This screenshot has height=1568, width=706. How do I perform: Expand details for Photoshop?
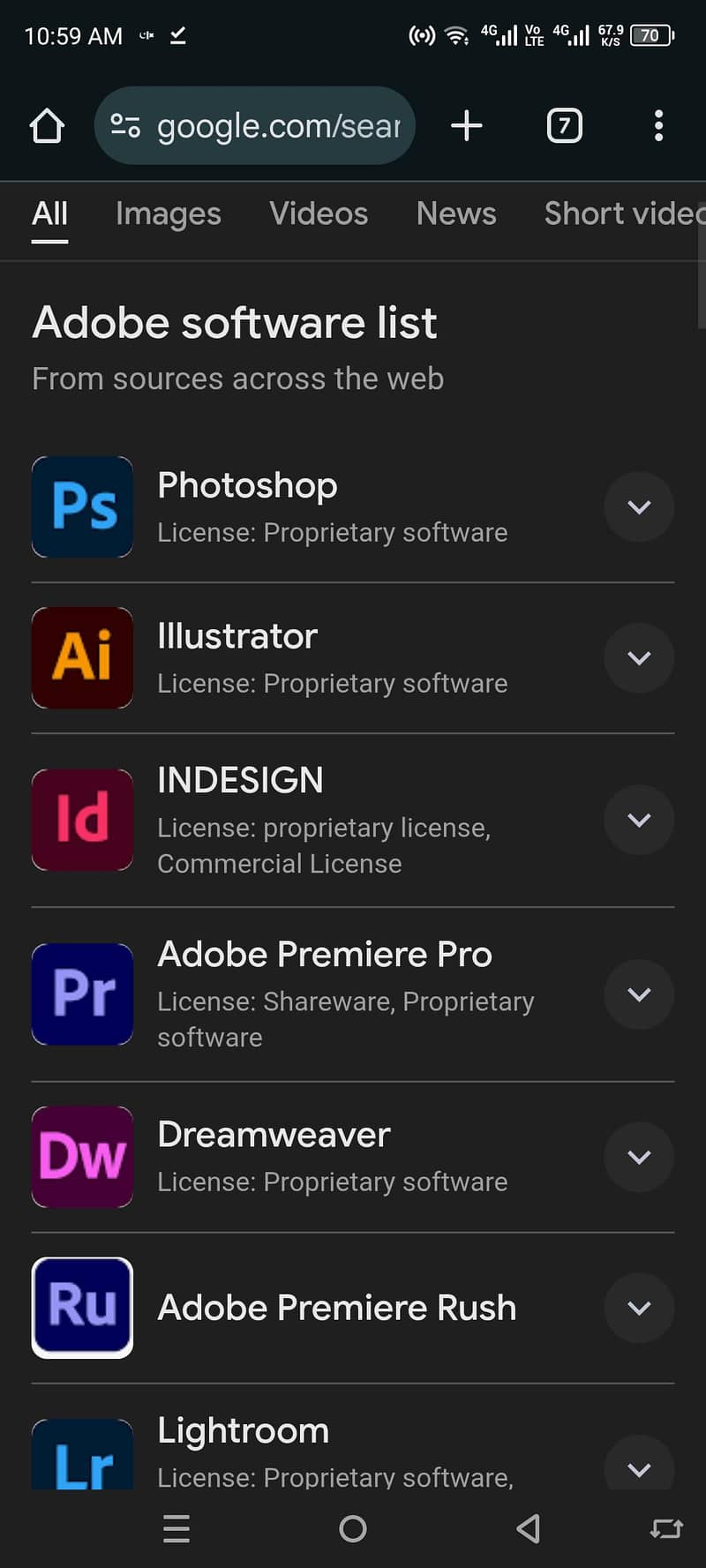(x=639, y=507)
